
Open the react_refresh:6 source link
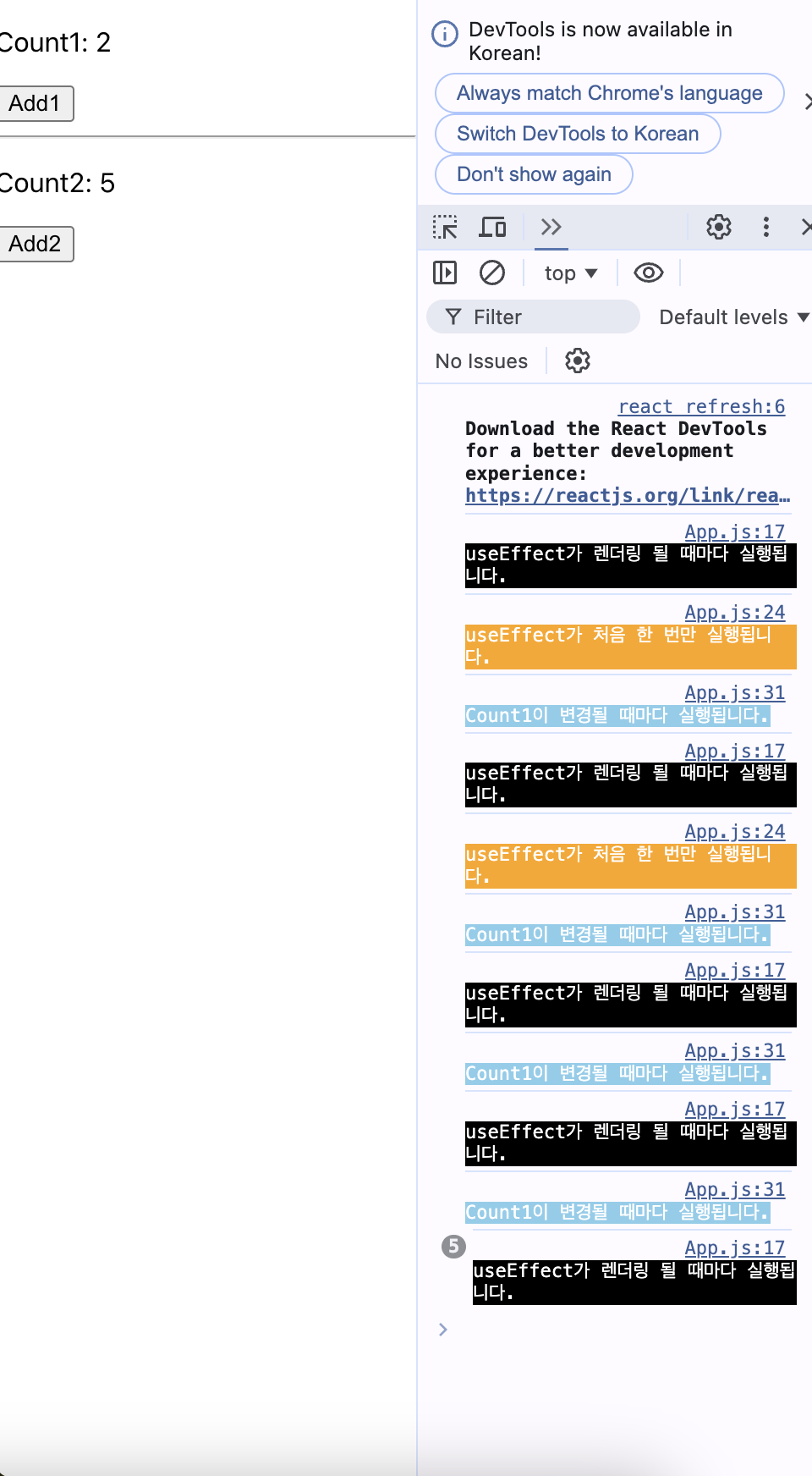(701, 407)
